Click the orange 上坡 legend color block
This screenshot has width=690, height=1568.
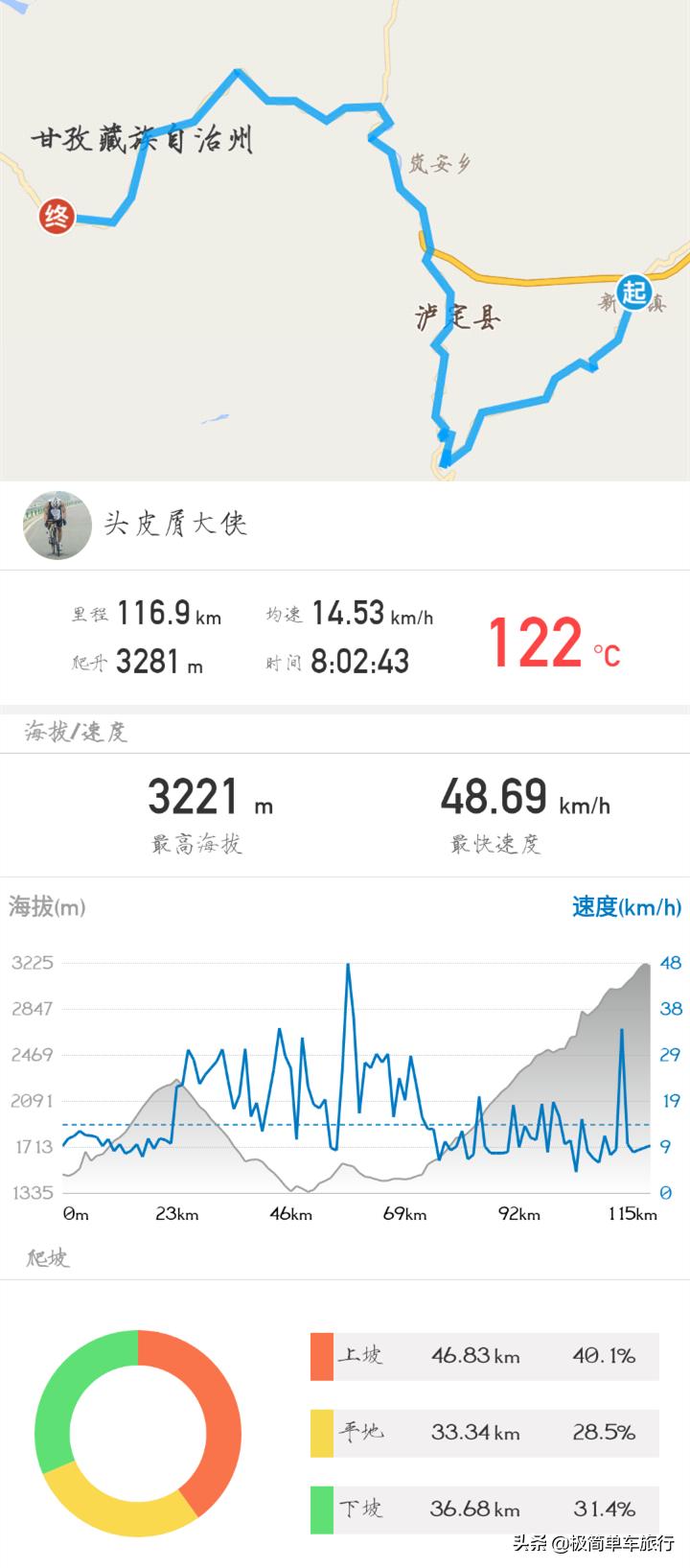click(x=320, y=1356)
